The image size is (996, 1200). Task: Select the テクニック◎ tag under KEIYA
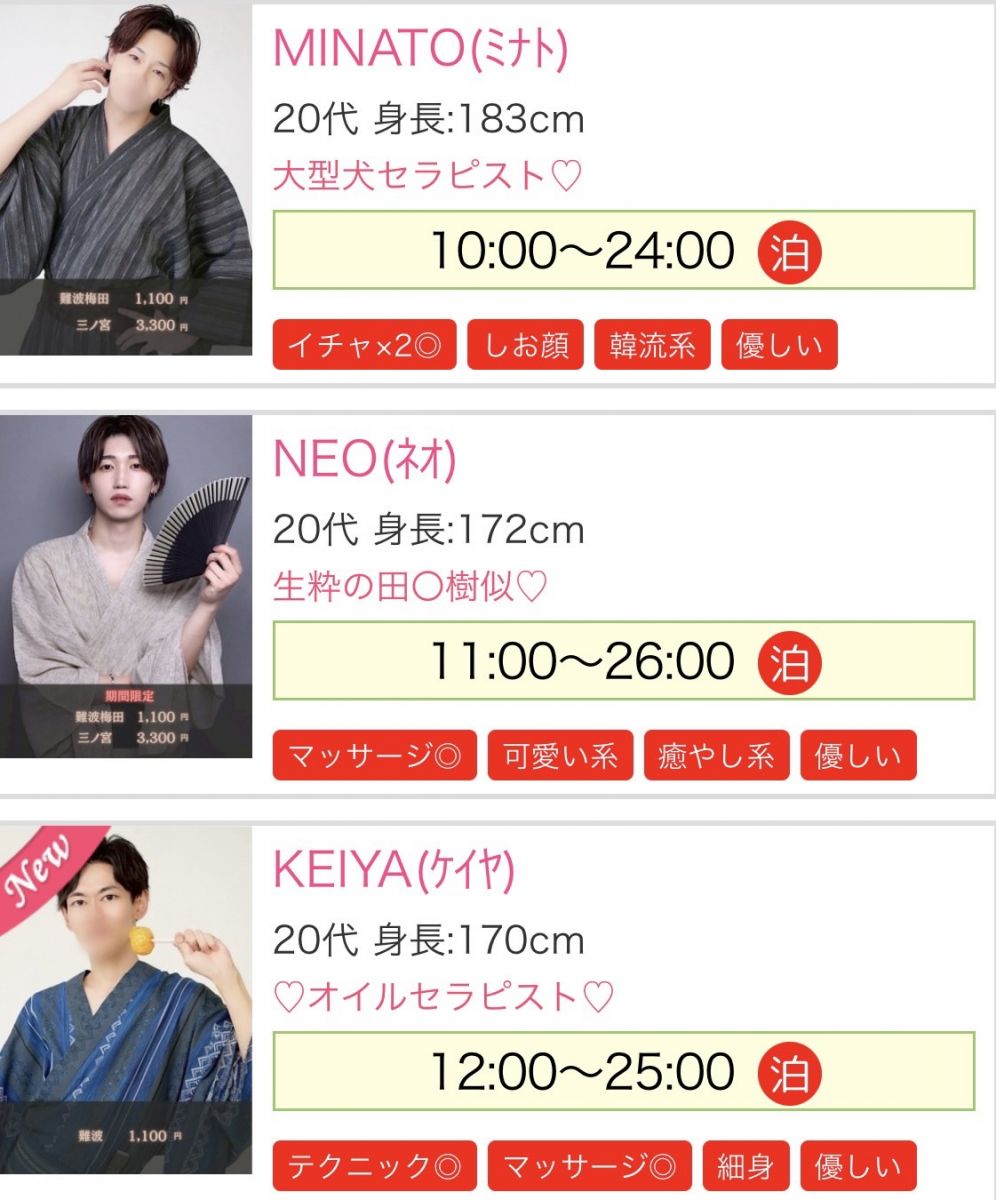[x=374, y=1166]
